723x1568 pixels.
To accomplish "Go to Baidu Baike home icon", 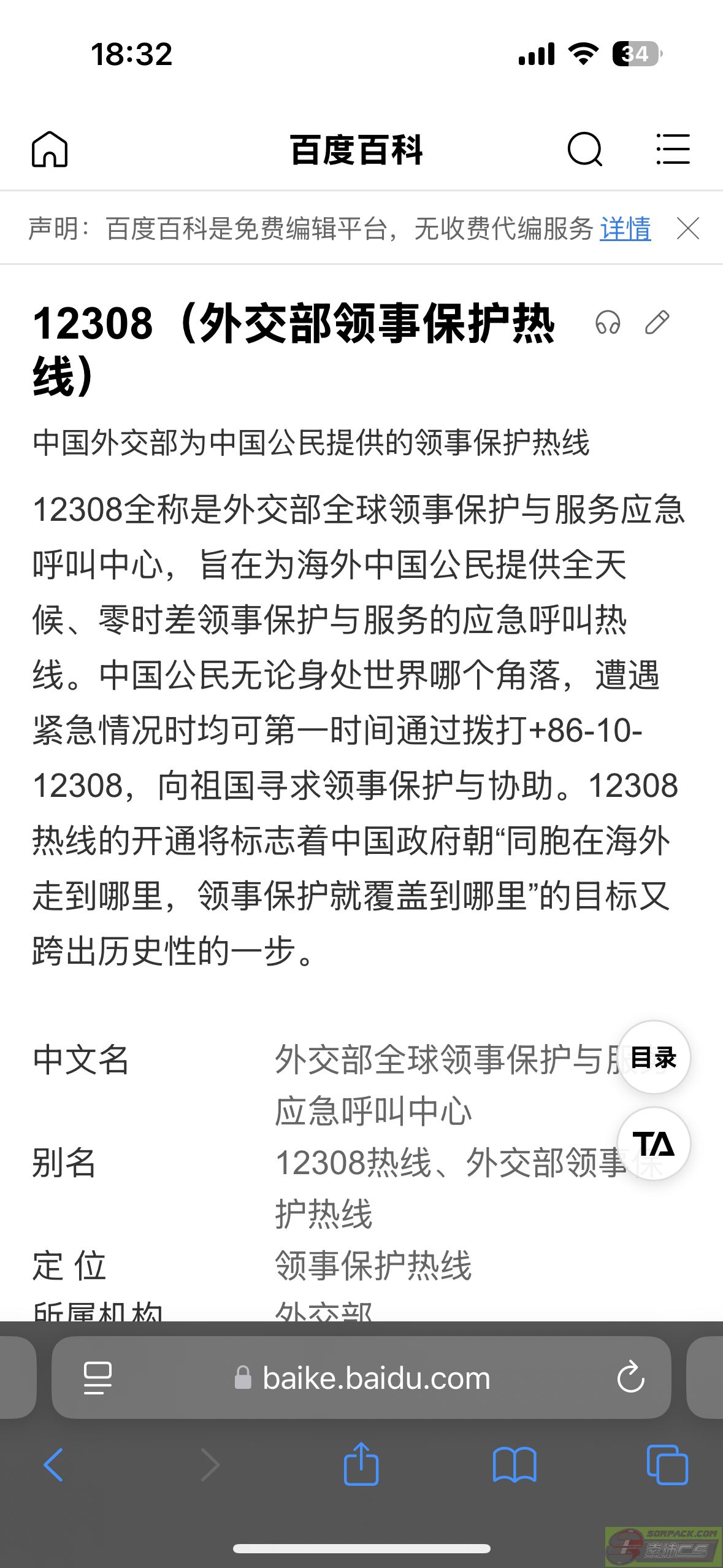I will [x=50, y=149].
